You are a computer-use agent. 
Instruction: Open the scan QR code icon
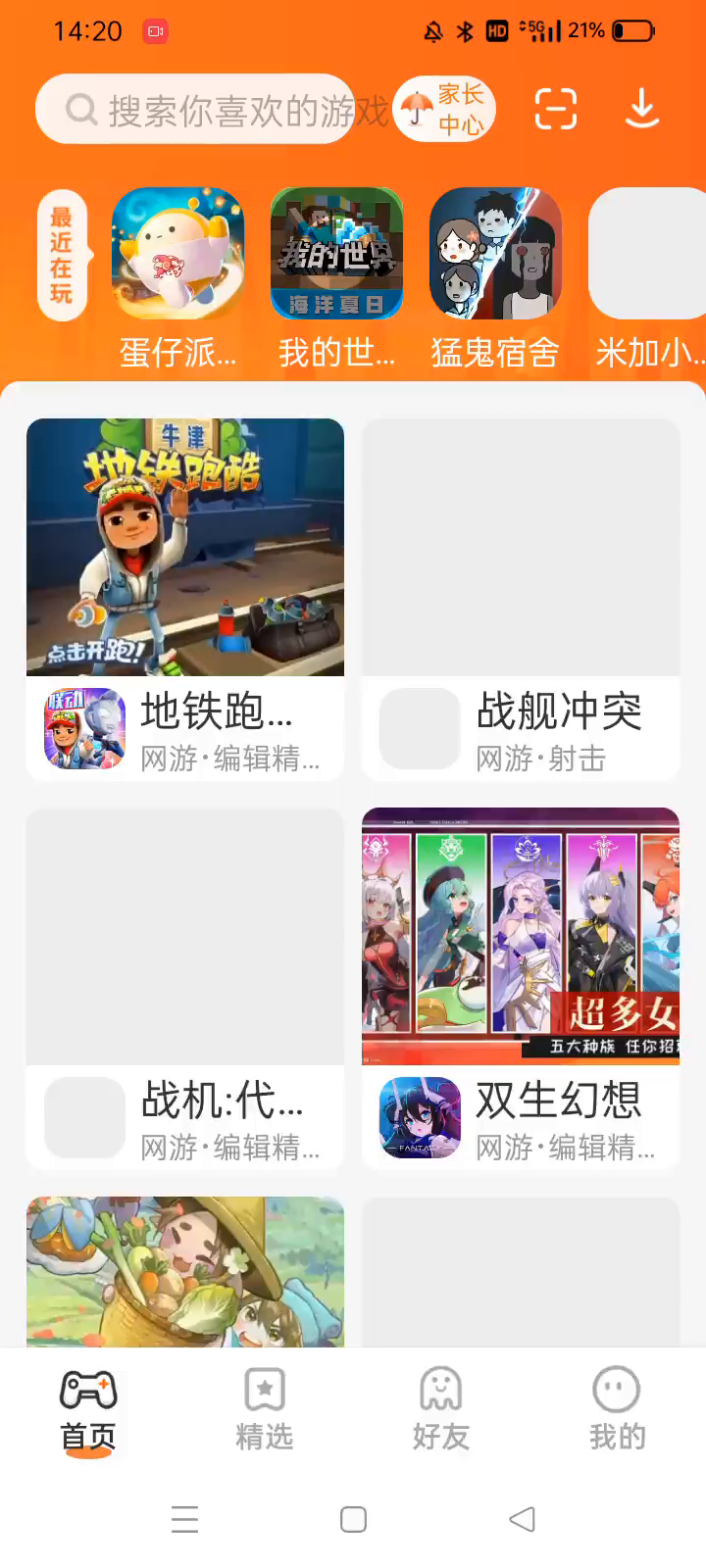tap(555, 109)
